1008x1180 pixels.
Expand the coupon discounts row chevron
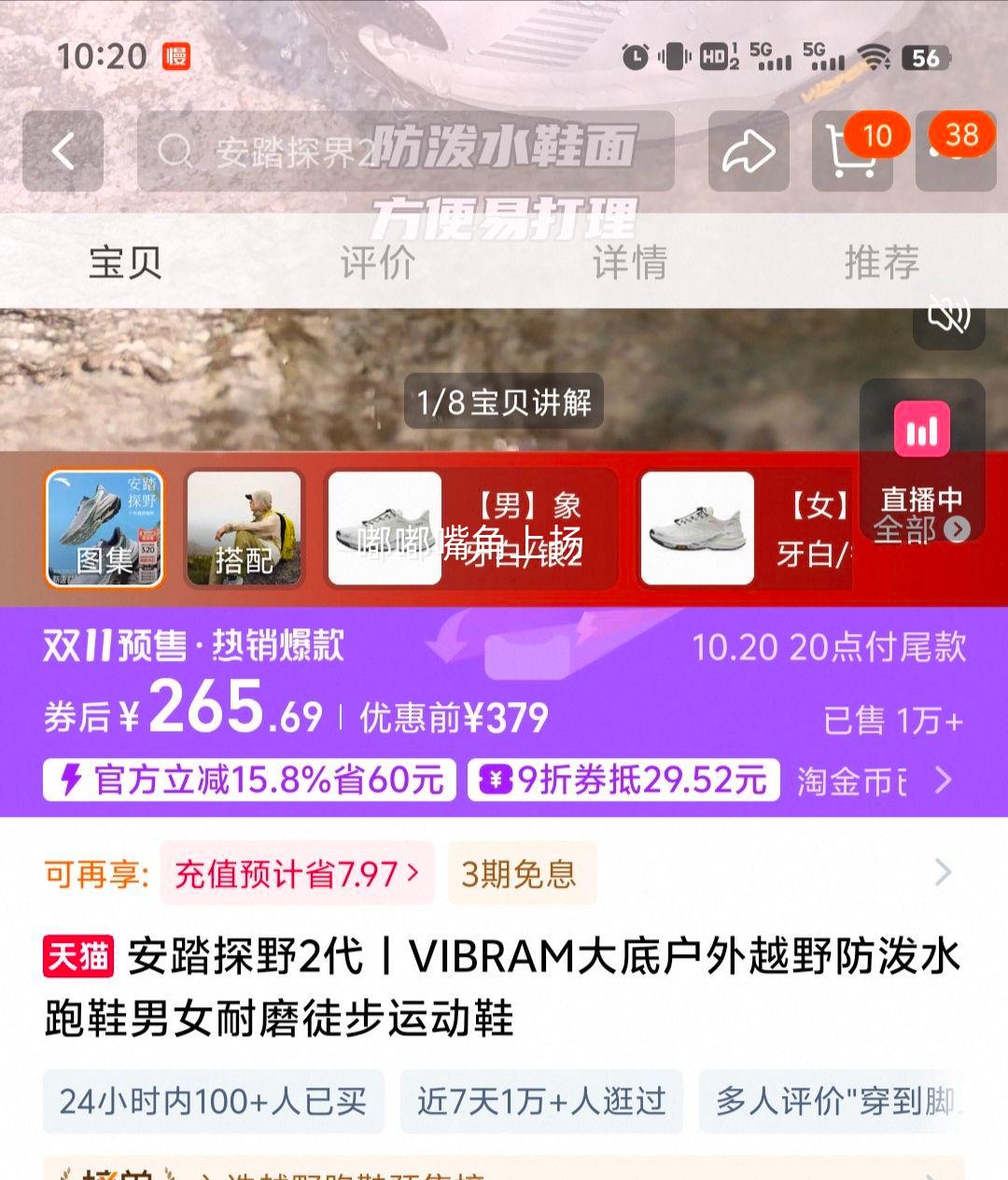944,780
